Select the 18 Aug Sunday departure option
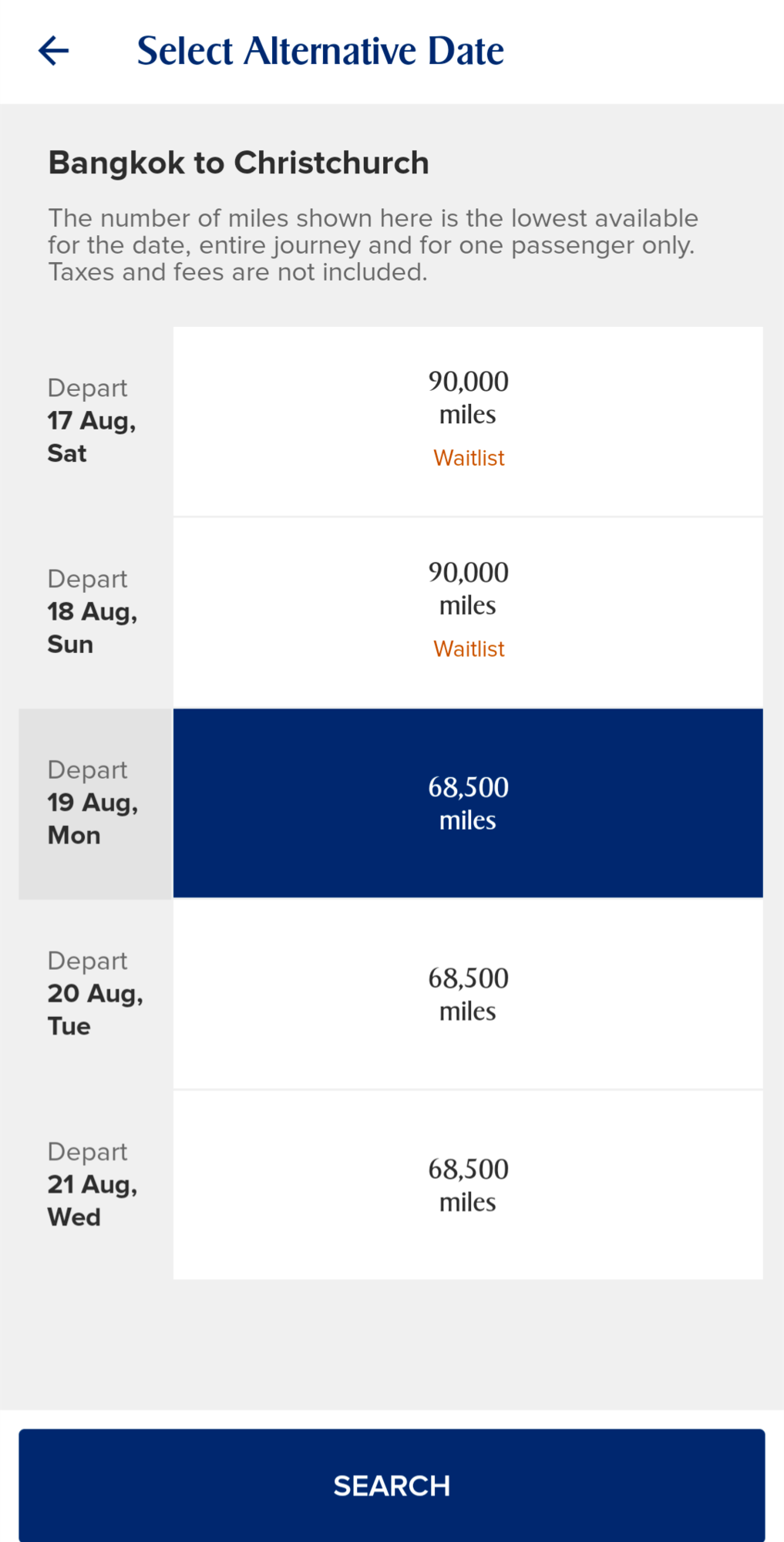 (x=468, y=611)
